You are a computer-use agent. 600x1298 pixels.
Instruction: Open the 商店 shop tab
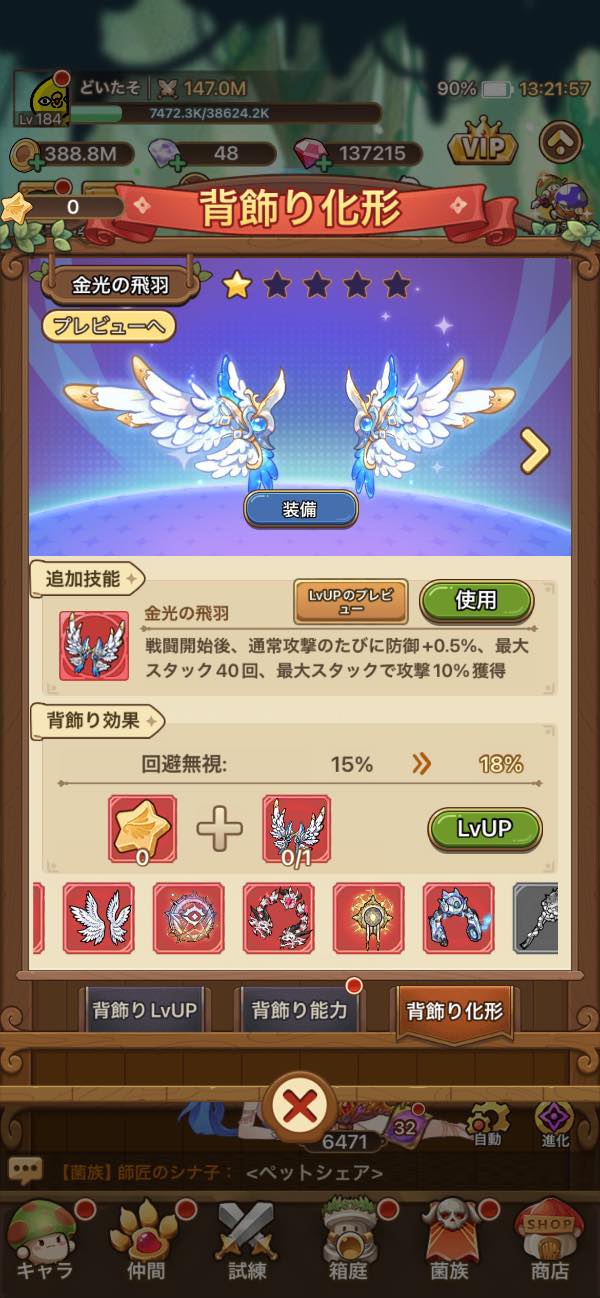tap(550, 1240)
